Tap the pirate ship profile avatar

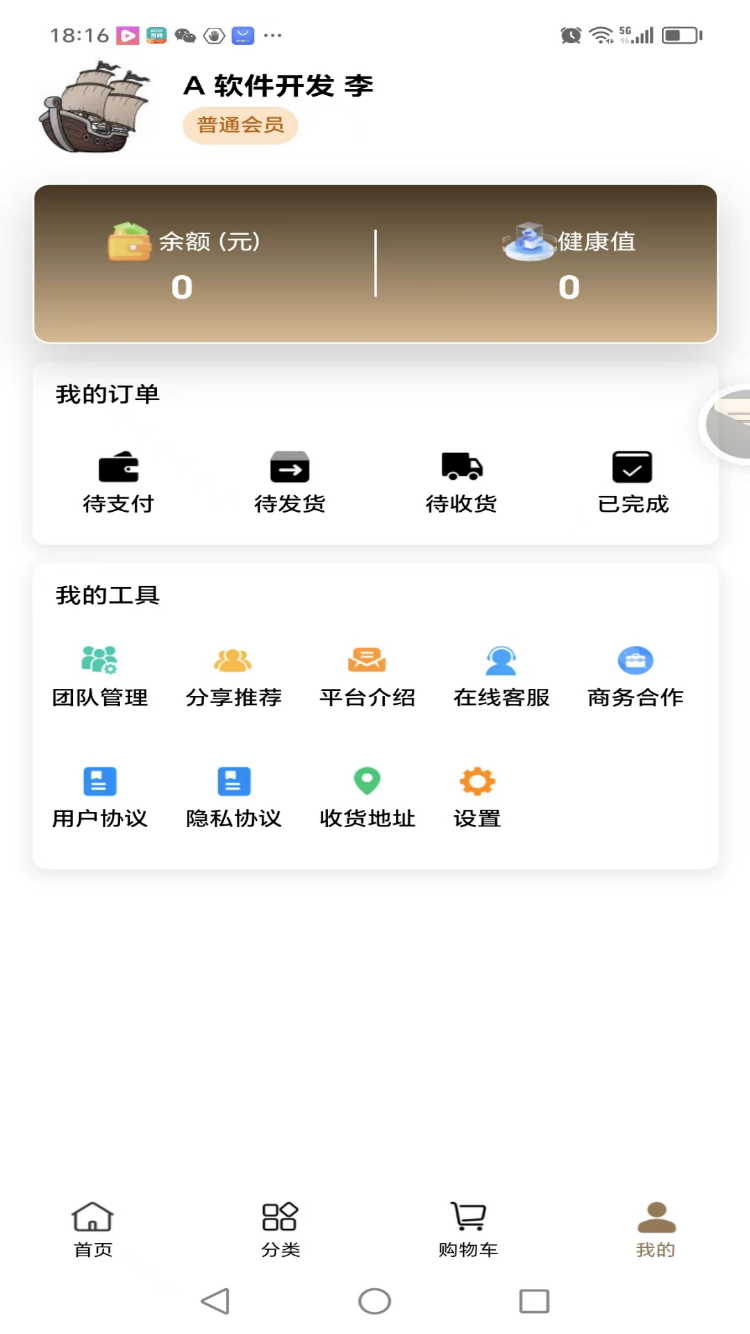point(93,108)
